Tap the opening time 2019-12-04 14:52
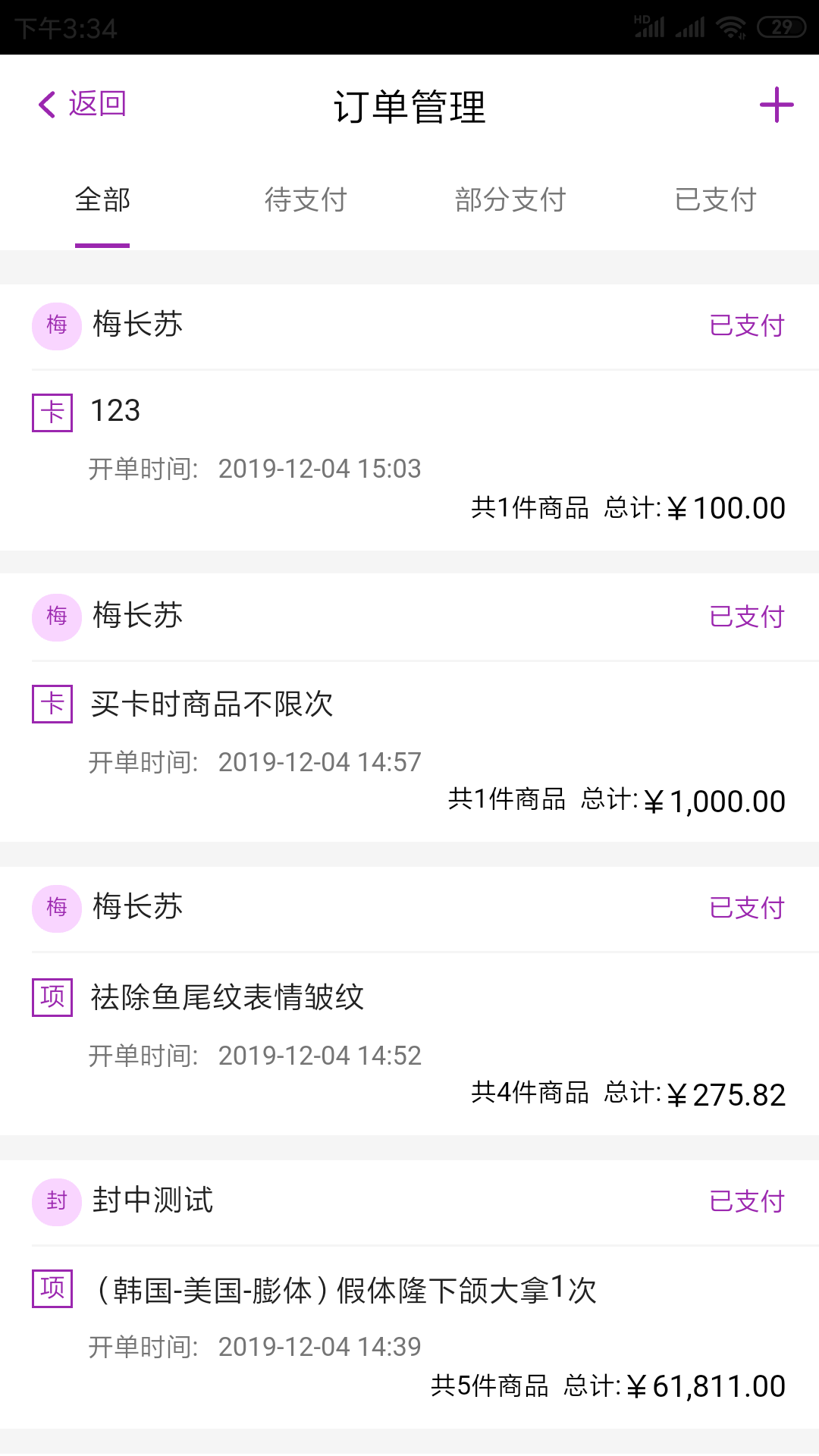This screenshot has width=819, height=1456. (318, 1054)
